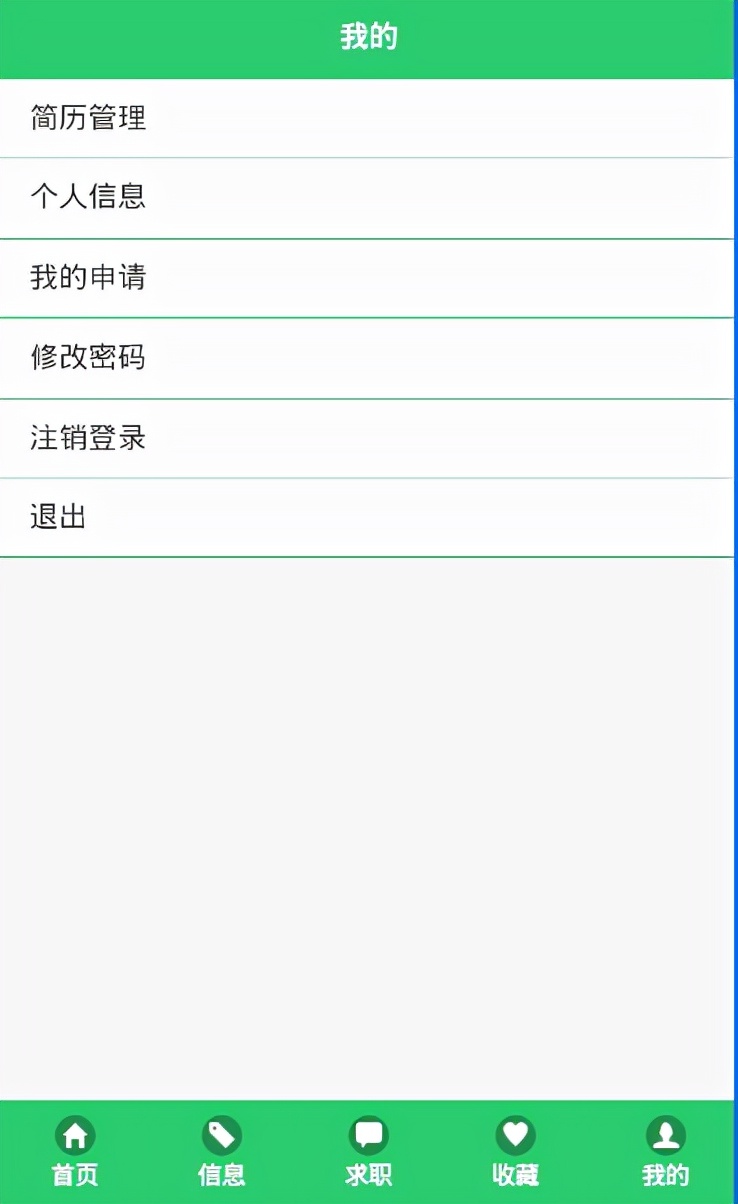Screen dimensions: 738x1204
Task: Tap the 我的 title in header
Action: (368, 36)
